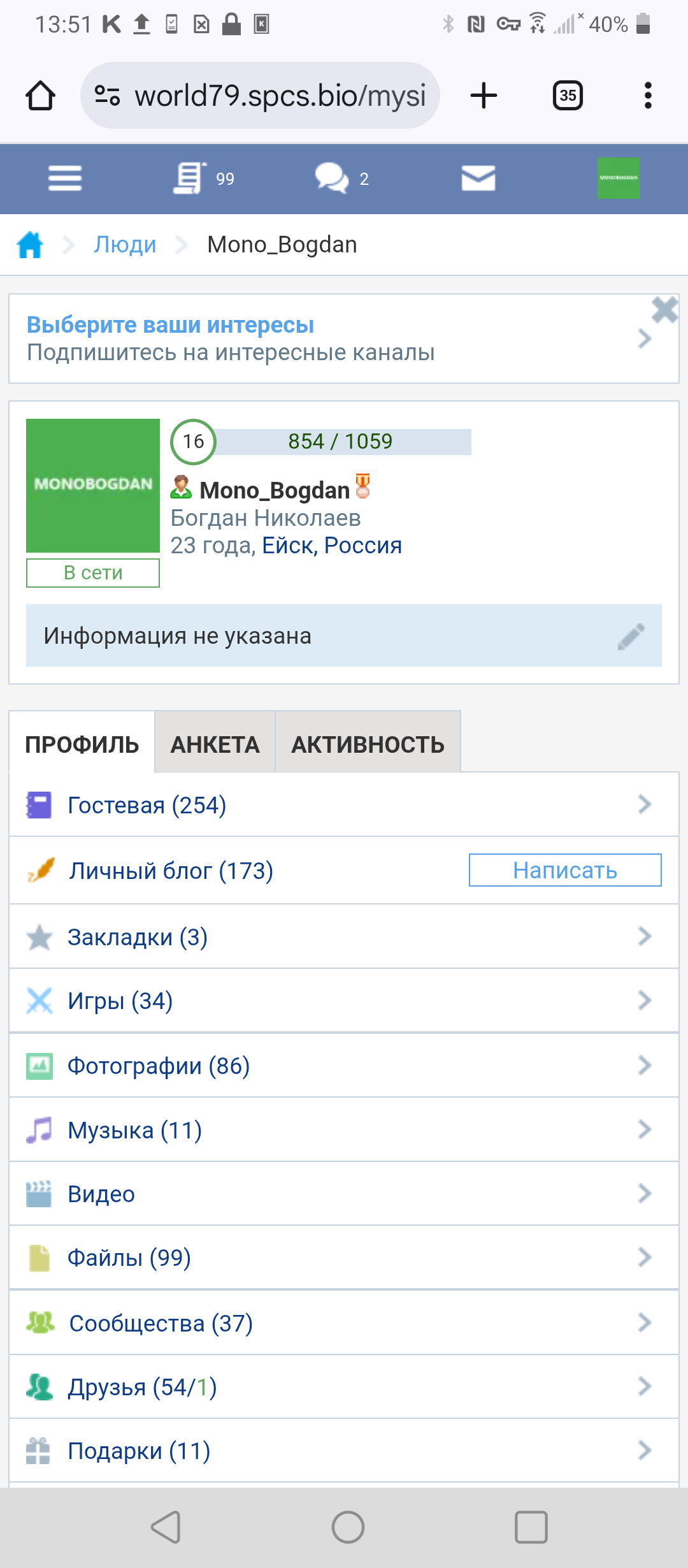
Task: Open the discussions icon showing 2
Action: click(x=341, y=178)
